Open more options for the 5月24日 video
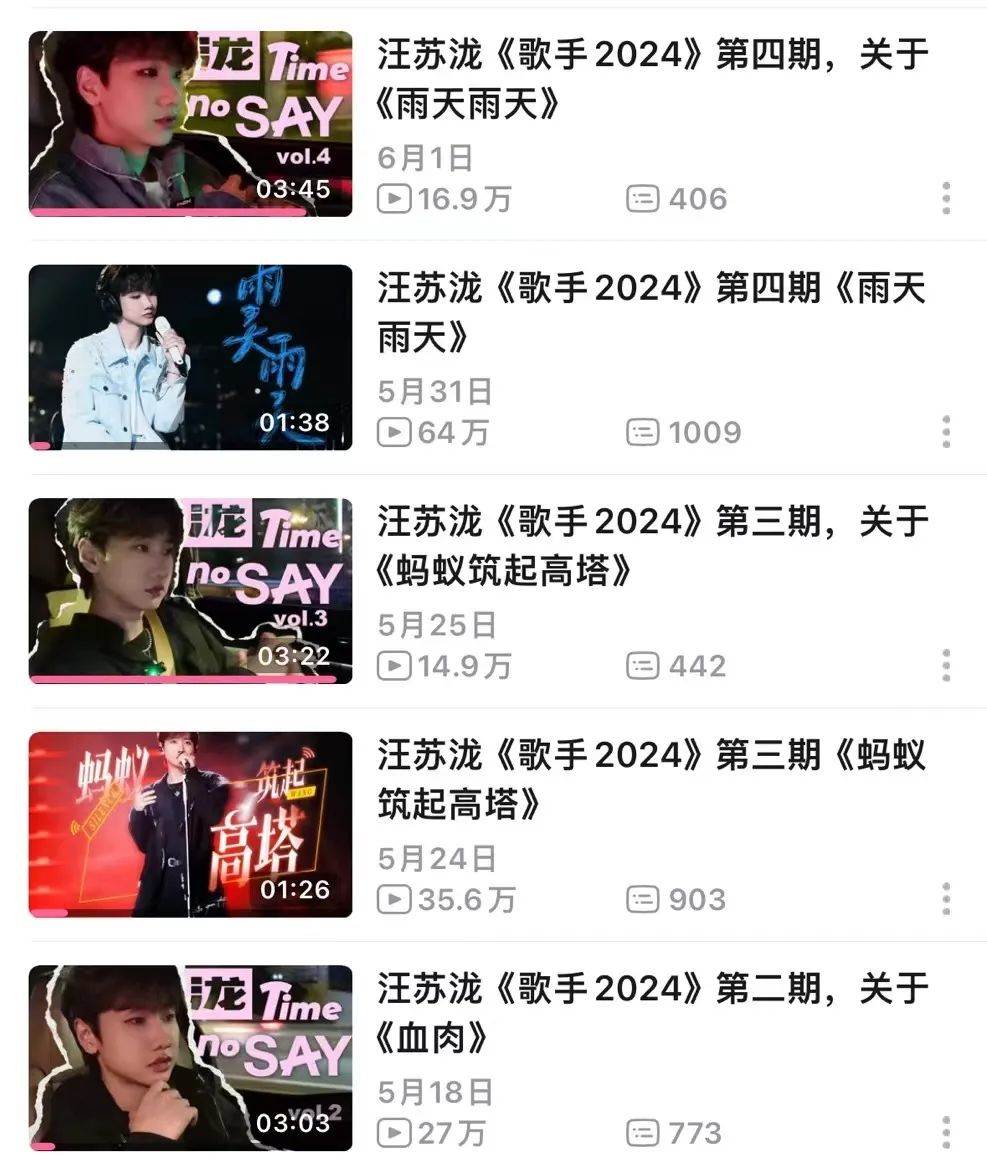Viewport: 987px width, 1161px height. pyautogui.click(x=945, y=899)
